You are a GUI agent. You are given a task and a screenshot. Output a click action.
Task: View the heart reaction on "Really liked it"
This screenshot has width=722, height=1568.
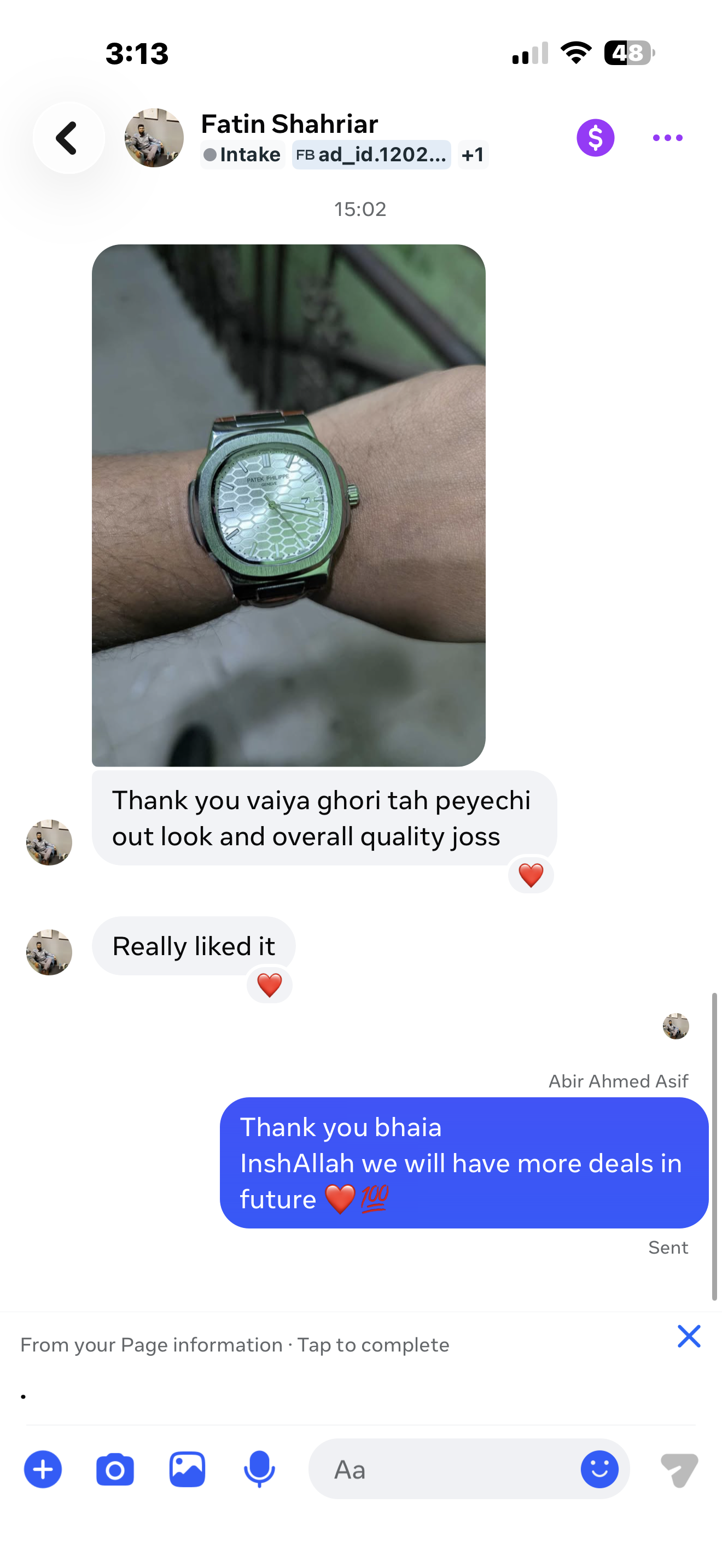269,984
